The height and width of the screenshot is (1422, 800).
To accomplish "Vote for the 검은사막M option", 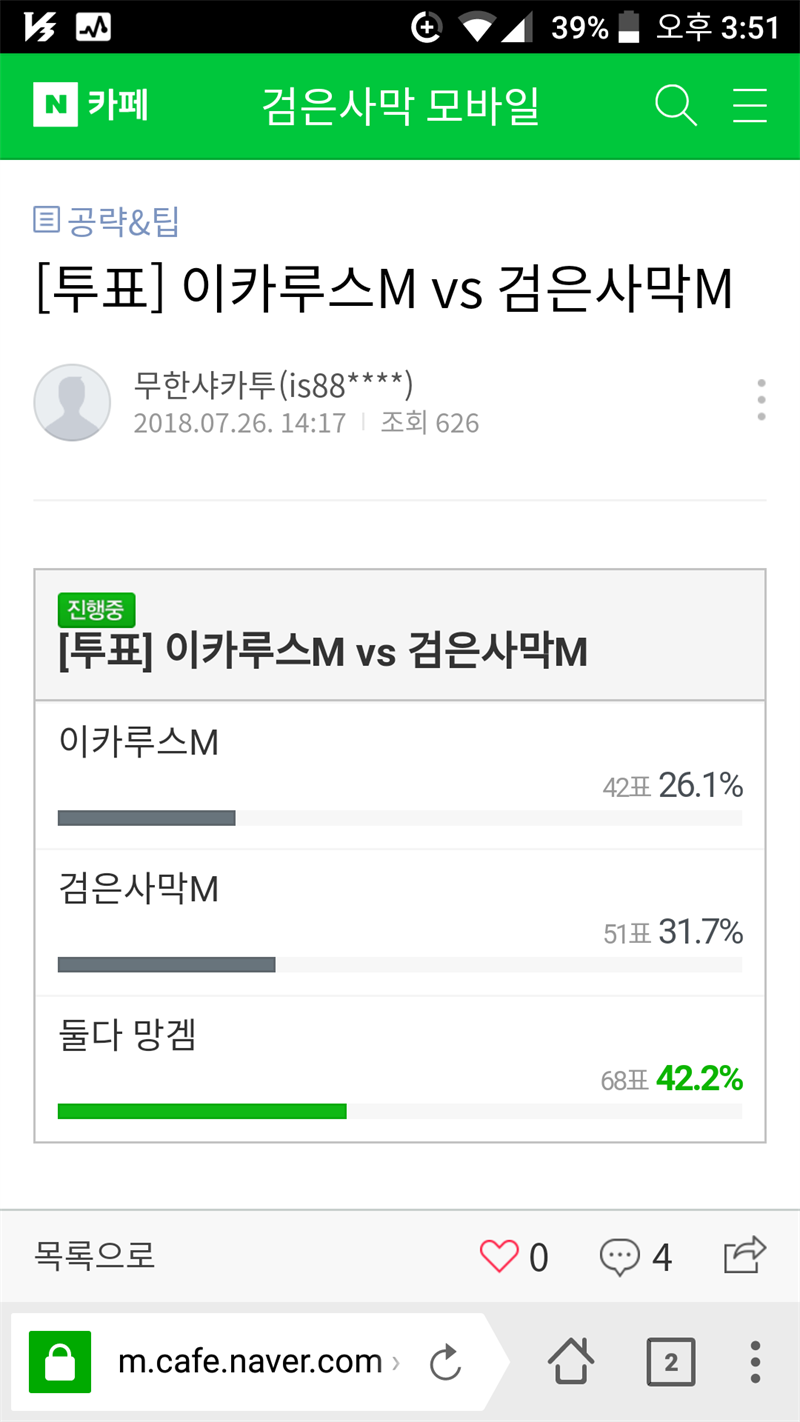I will tap(400, 922).
